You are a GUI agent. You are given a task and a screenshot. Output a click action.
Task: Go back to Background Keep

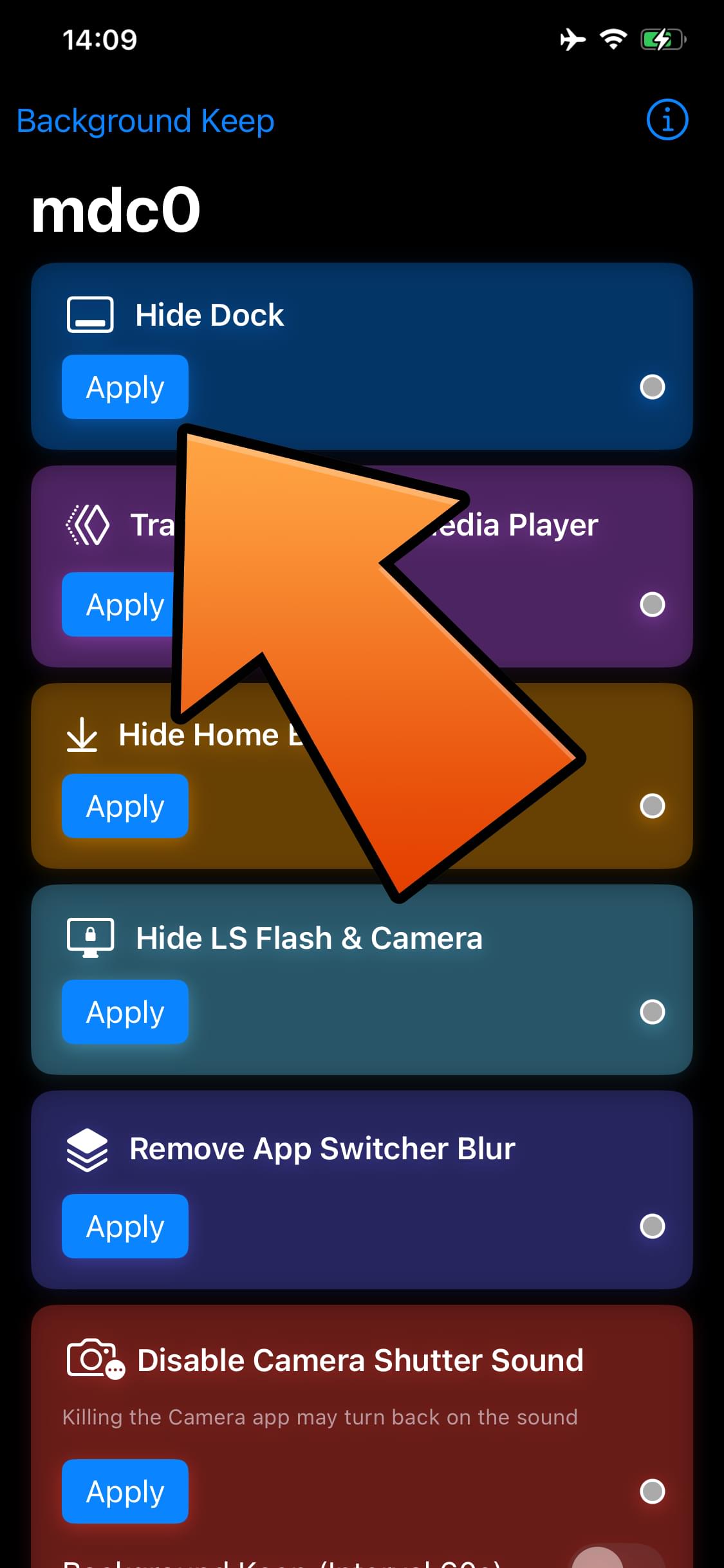pyautogui.click(x=145, y=121)
